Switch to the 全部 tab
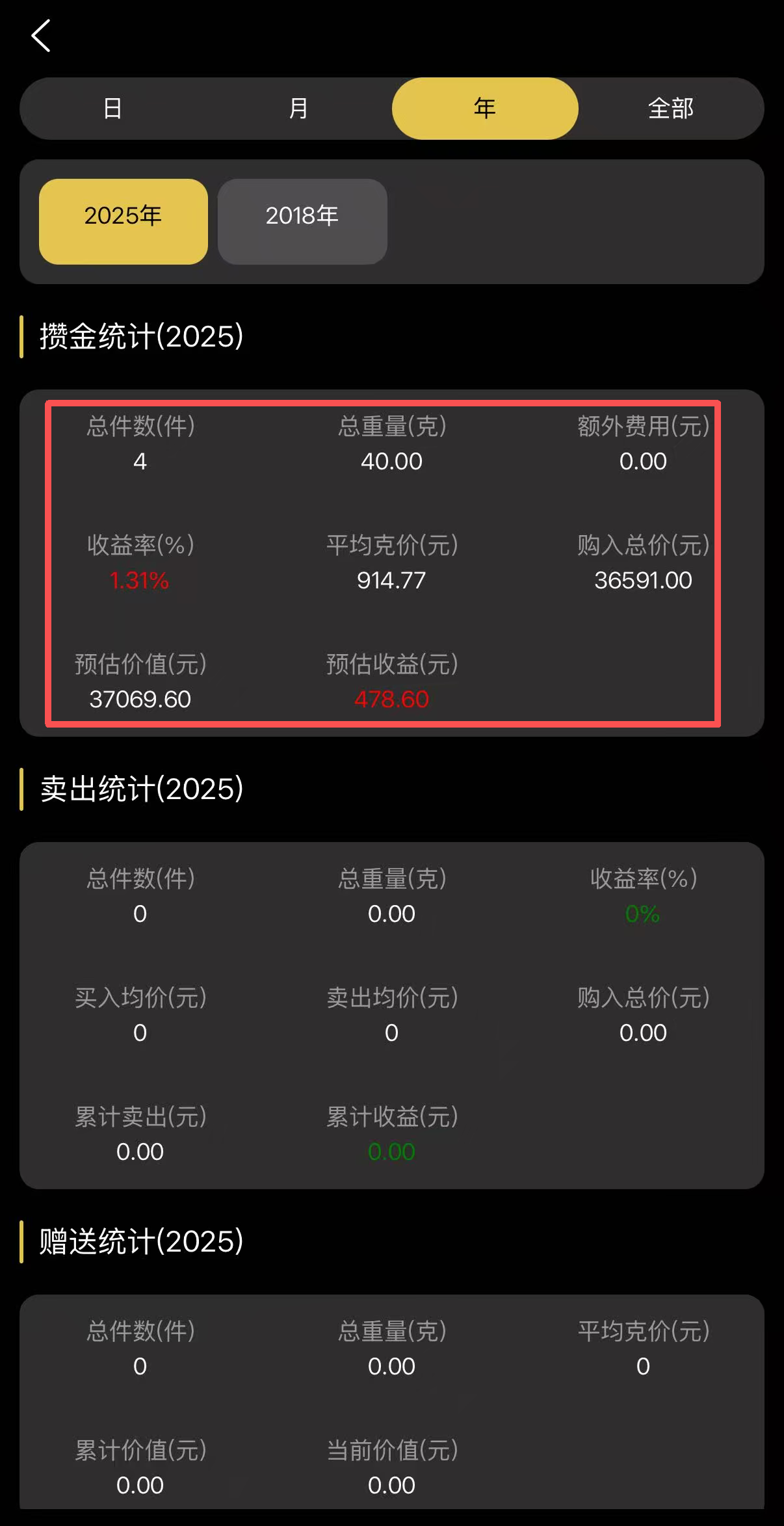Image resolution: width=784 pixels, height=1526 pixels. pyautogui.click(x=671, y=109)
